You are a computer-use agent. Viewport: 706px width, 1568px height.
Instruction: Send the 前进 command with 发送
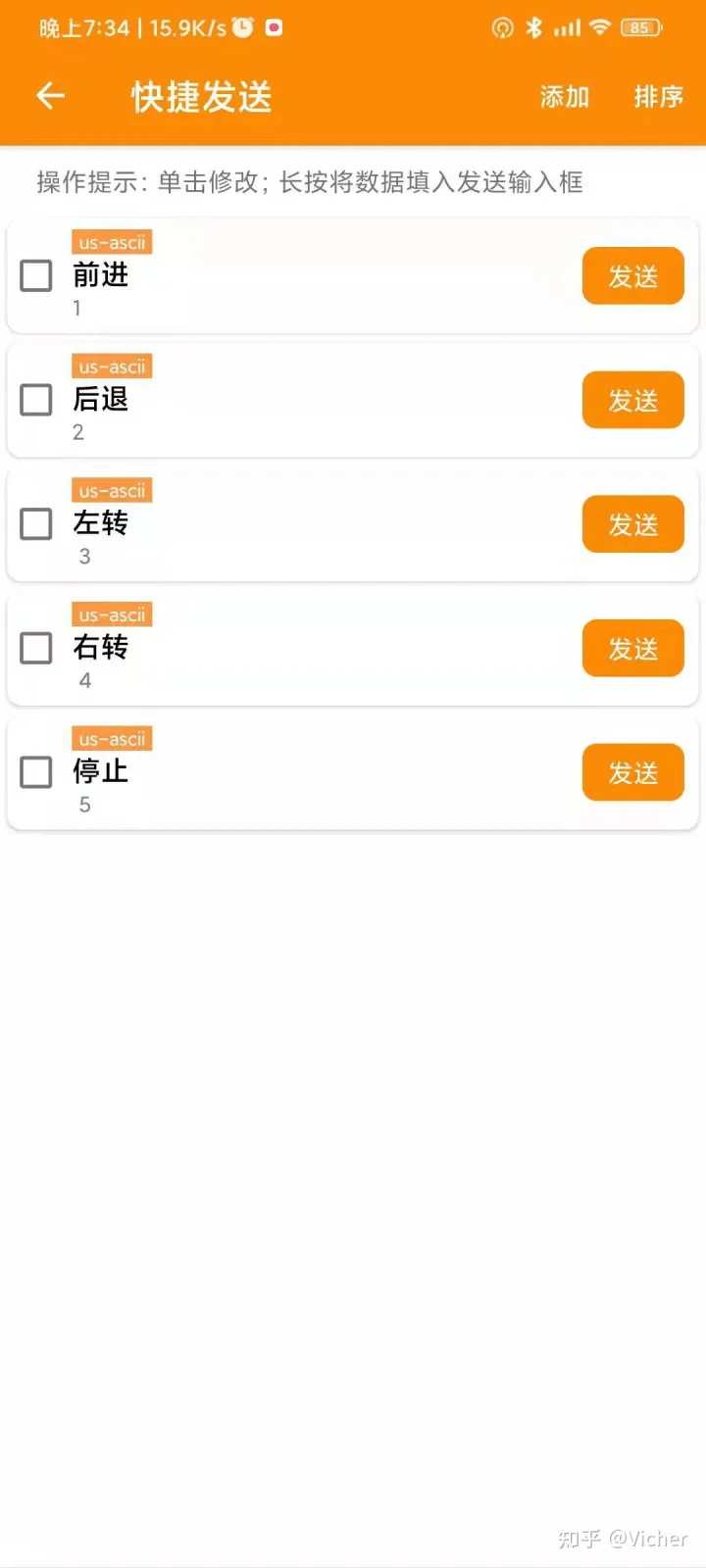tap(632, 276)
